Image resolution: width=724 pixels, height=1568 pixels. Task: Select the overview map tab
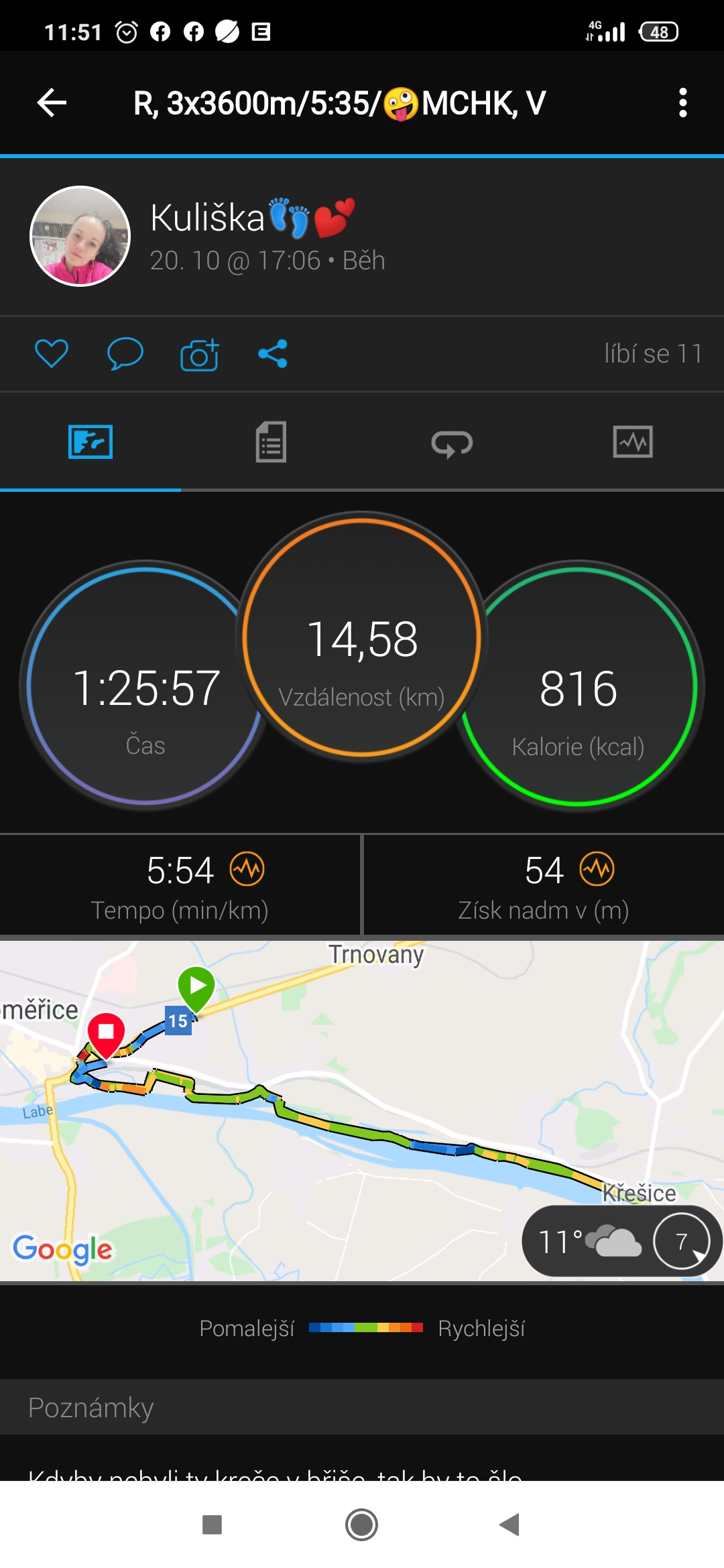(x=90, y=442)
